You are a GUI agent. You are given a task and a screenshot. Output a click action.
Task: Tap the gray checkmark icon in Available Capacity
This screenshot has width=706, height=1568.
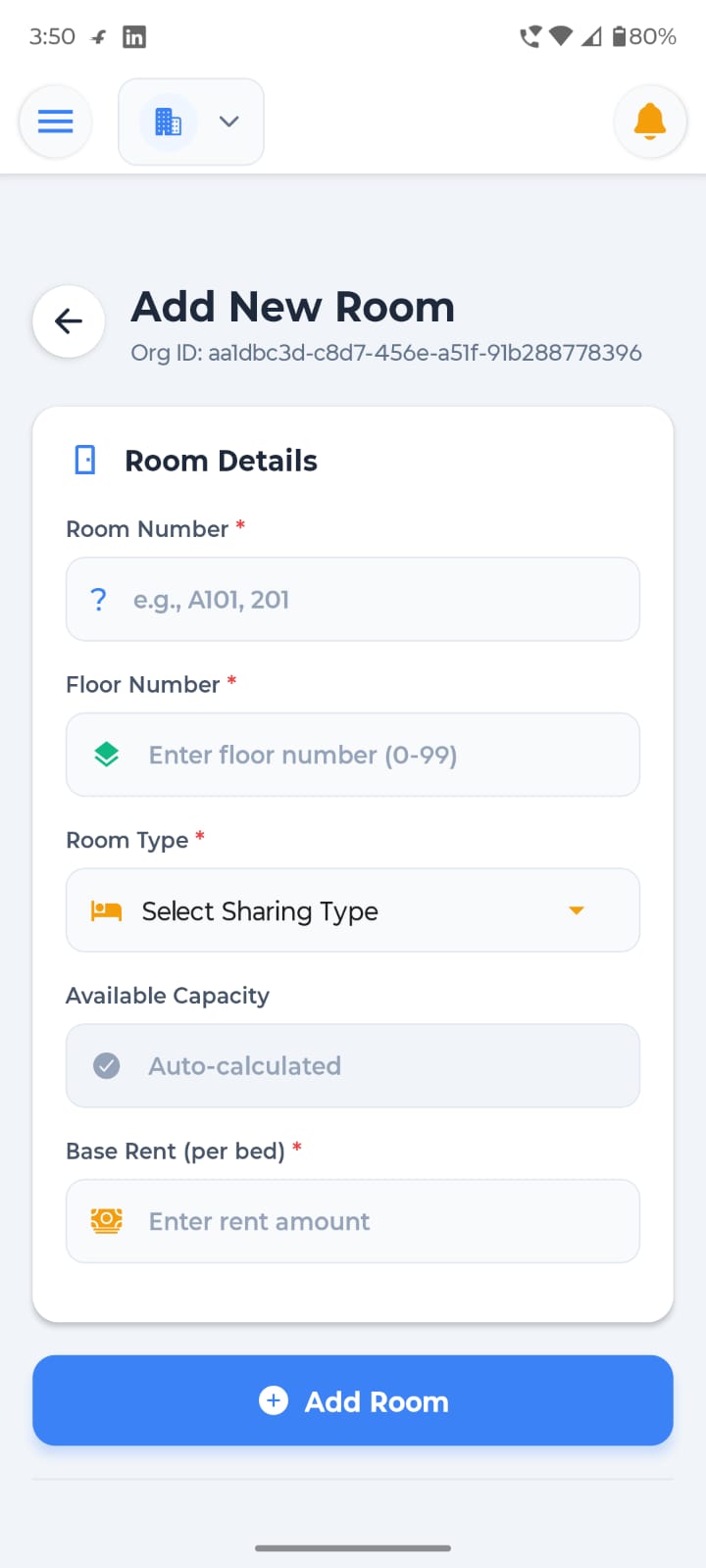click(x=106, y=1065)
